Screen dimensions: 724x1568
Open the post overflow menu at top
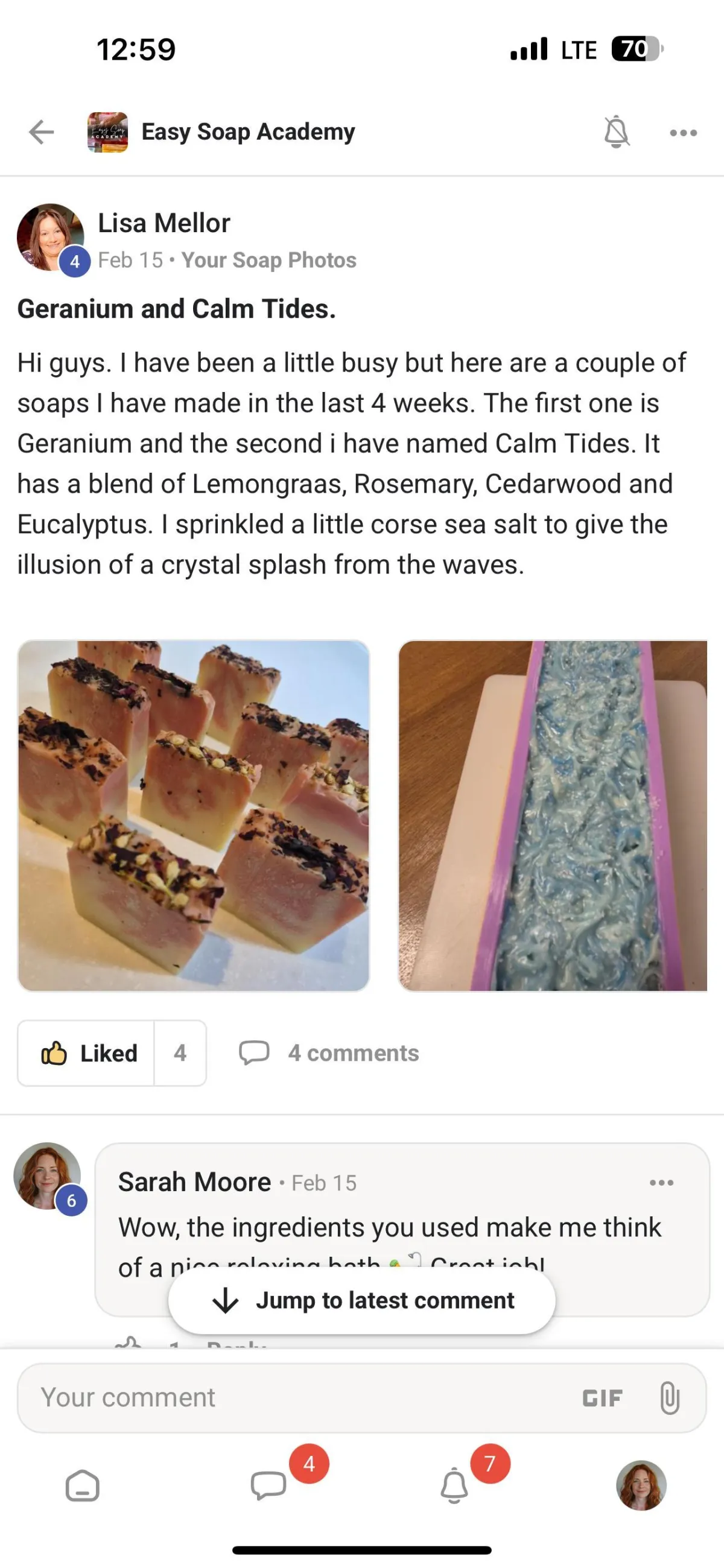pos(683,133)
